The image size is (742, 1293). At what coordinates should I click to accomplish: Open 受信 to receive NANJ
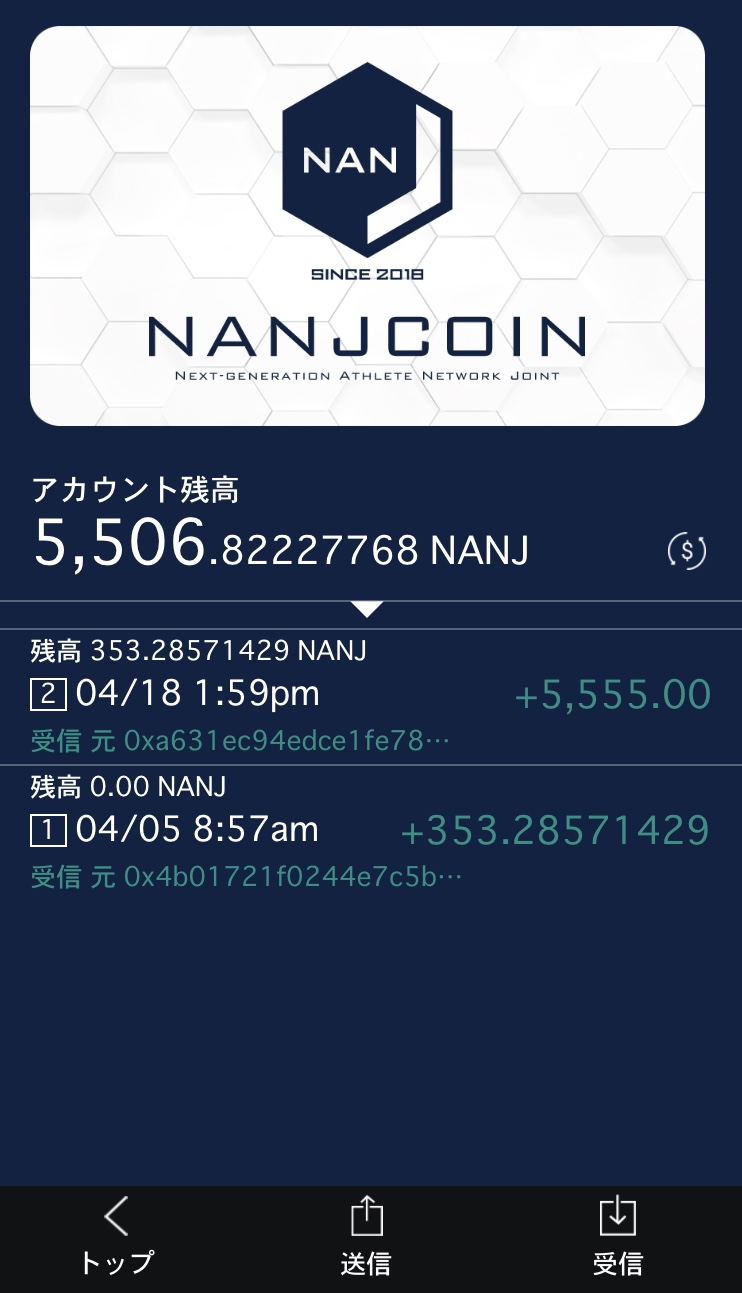[617, 1237]
